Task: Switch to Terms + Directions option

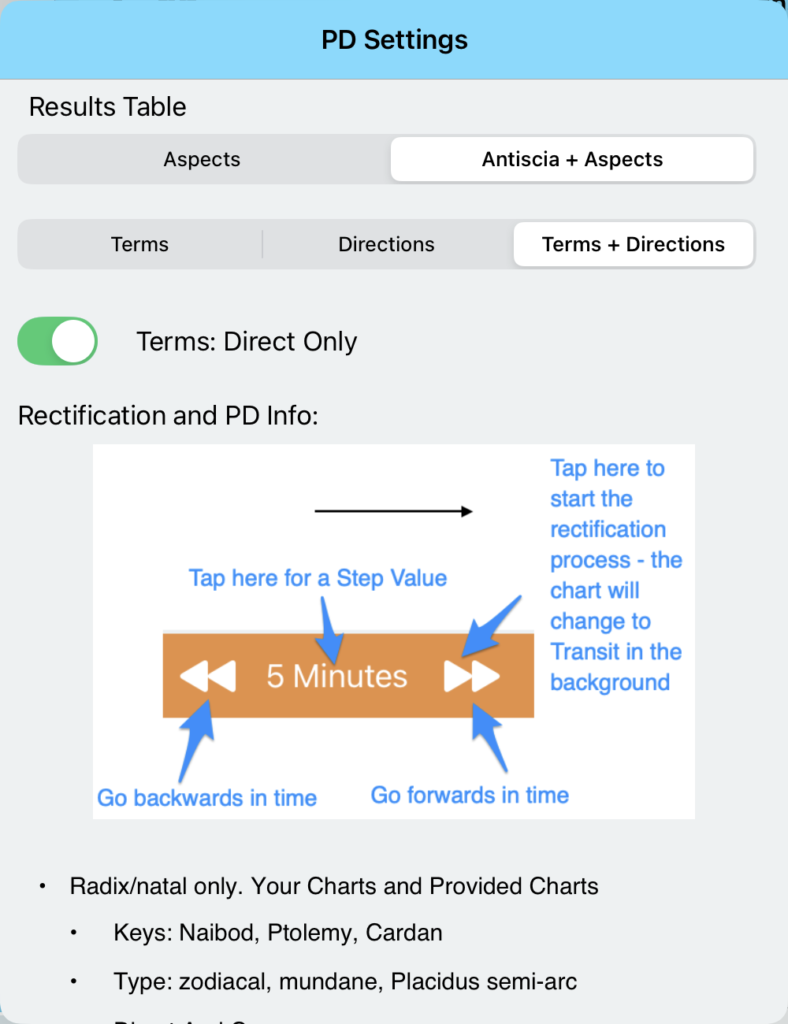Action: tap(633, 244)
